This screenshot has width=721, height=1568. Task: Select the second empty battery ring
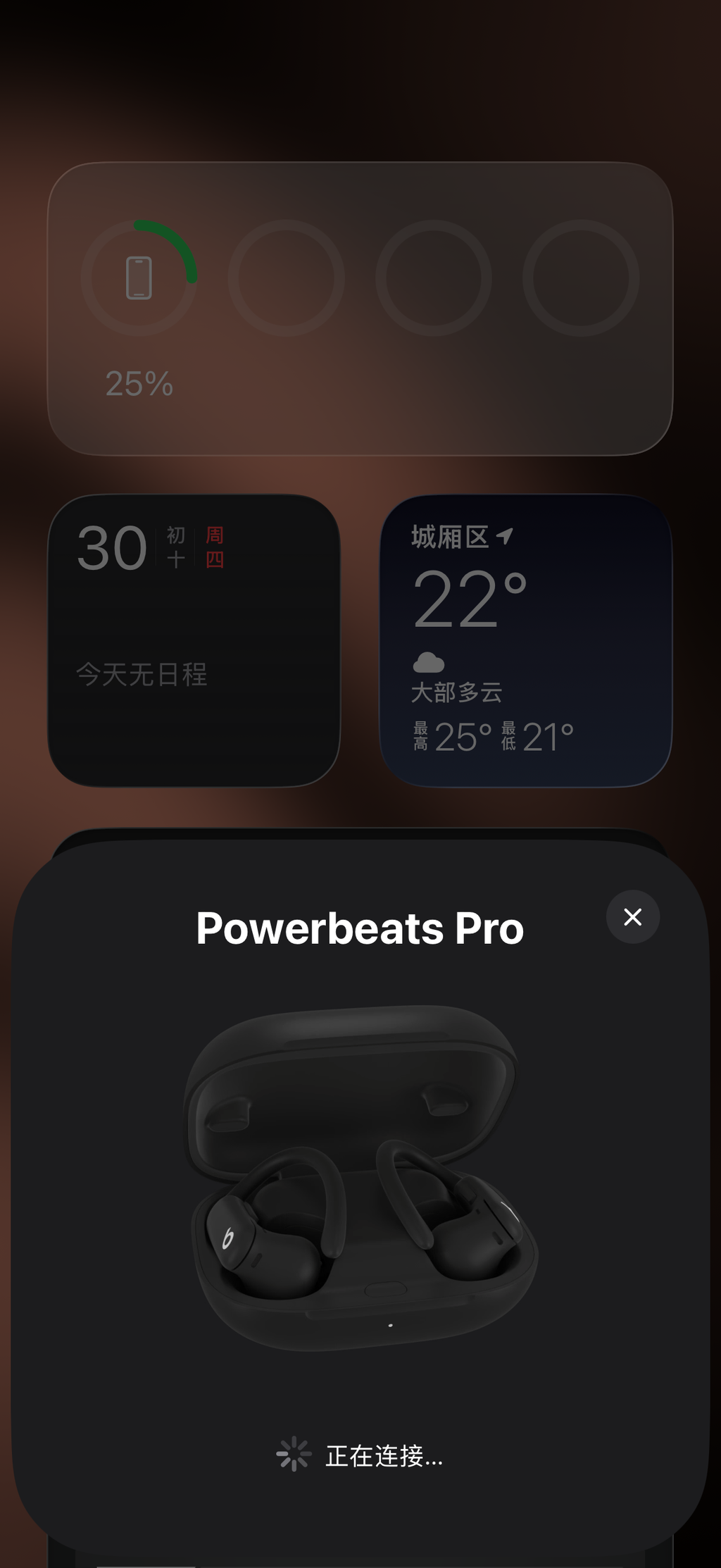click(288, 278)
